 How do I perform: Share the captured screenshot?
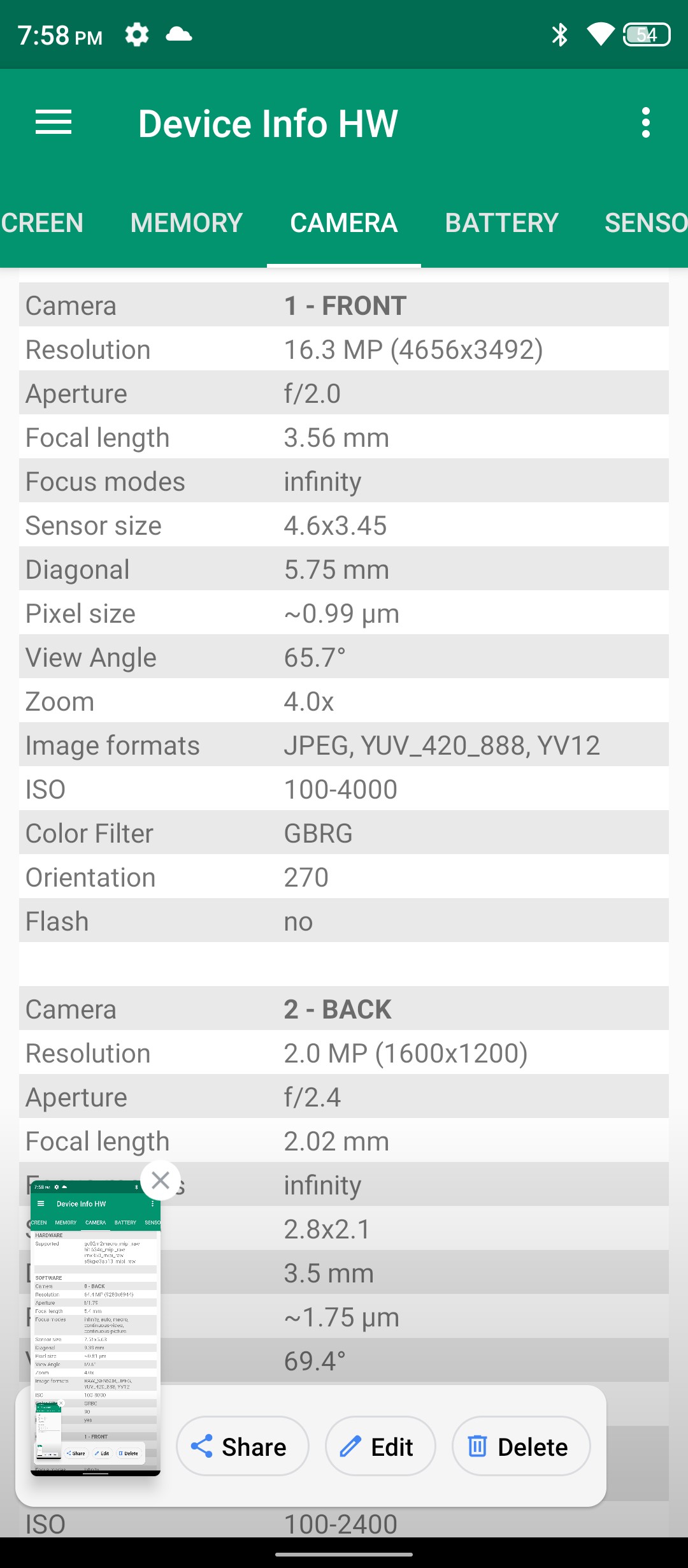[242, 1446]
